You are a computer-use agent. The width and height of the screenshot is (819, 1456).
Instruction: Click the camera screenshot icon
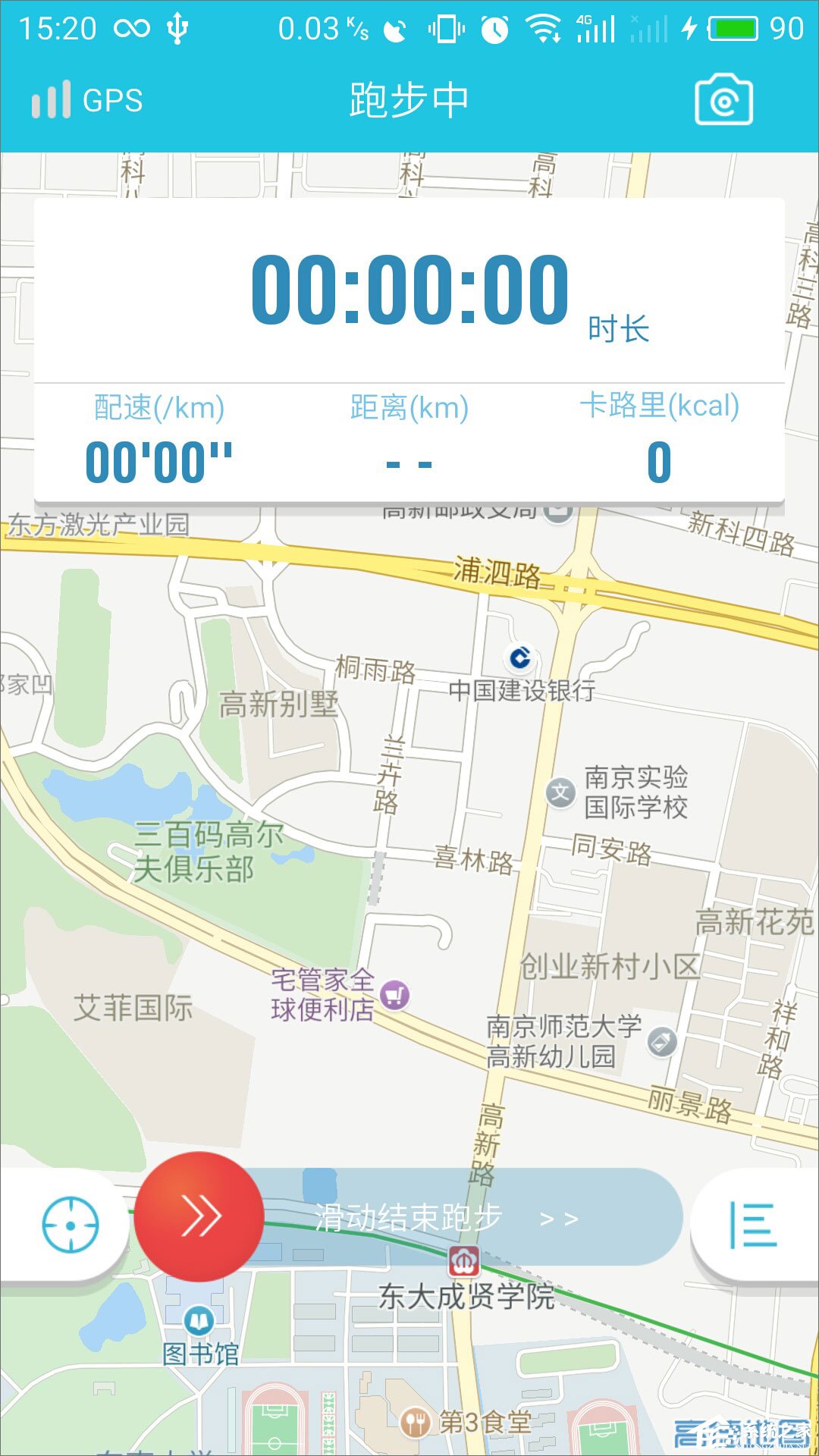[722, 99]
